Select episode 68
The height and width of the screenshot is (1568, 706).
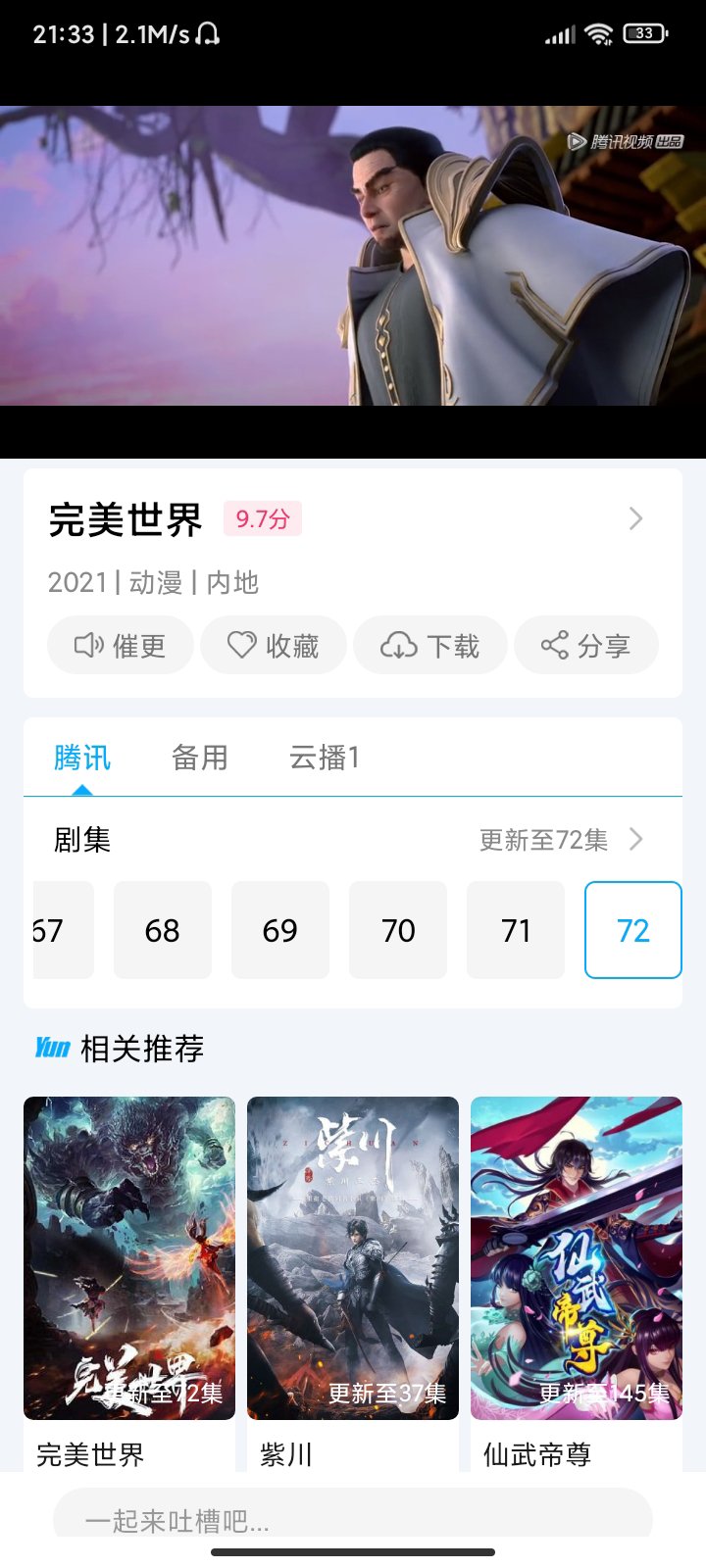pos(163,930)
